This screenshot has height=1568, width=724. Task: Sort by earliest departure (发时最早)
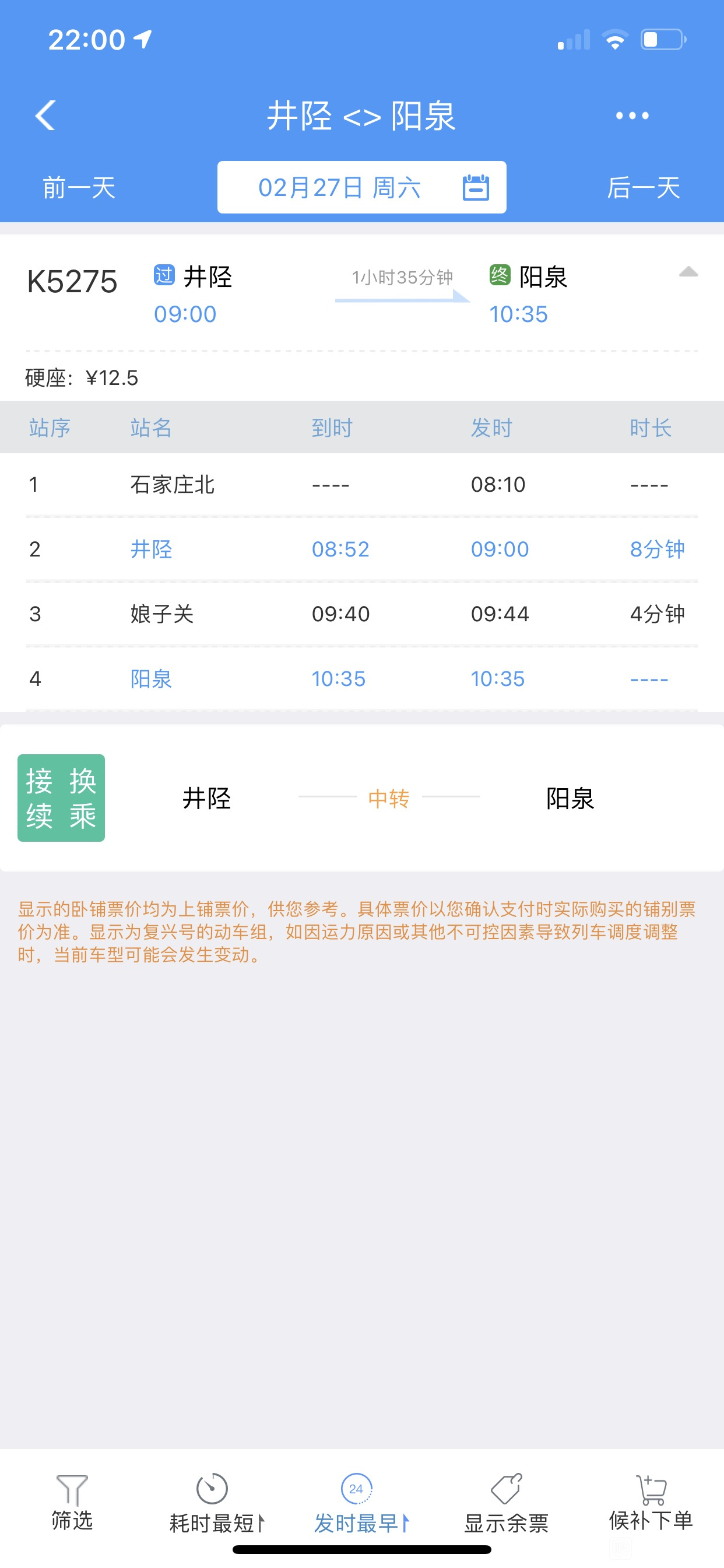tap(361, 1503)
